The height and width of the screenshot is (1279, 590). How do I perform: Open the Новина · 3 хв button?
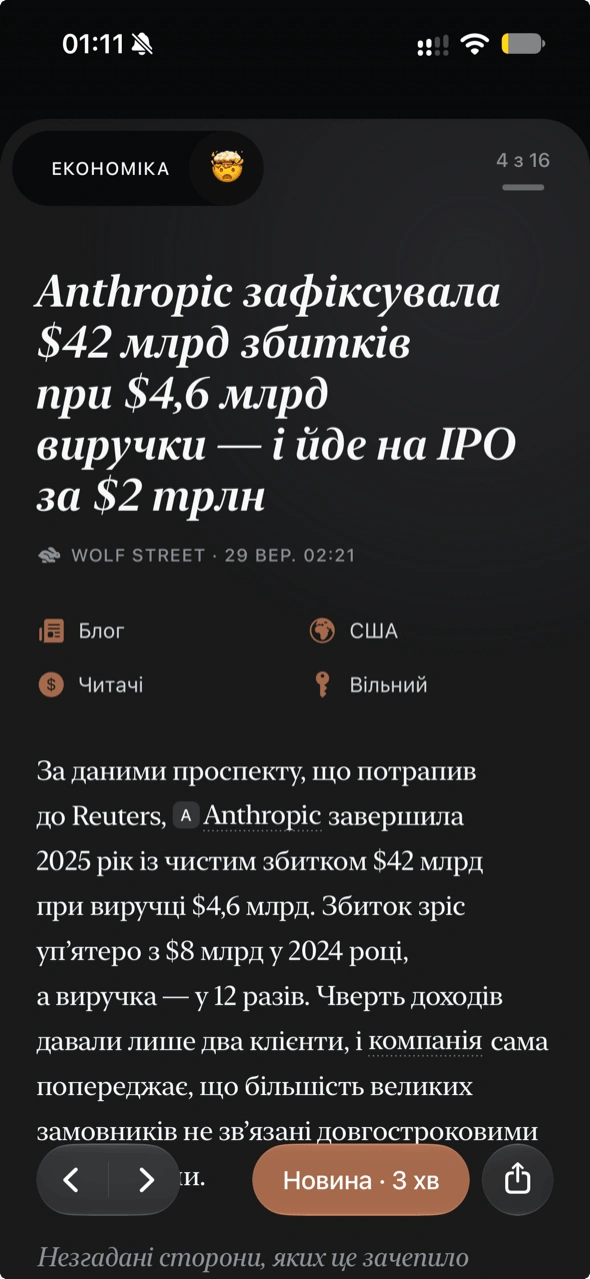point(361,1180)
